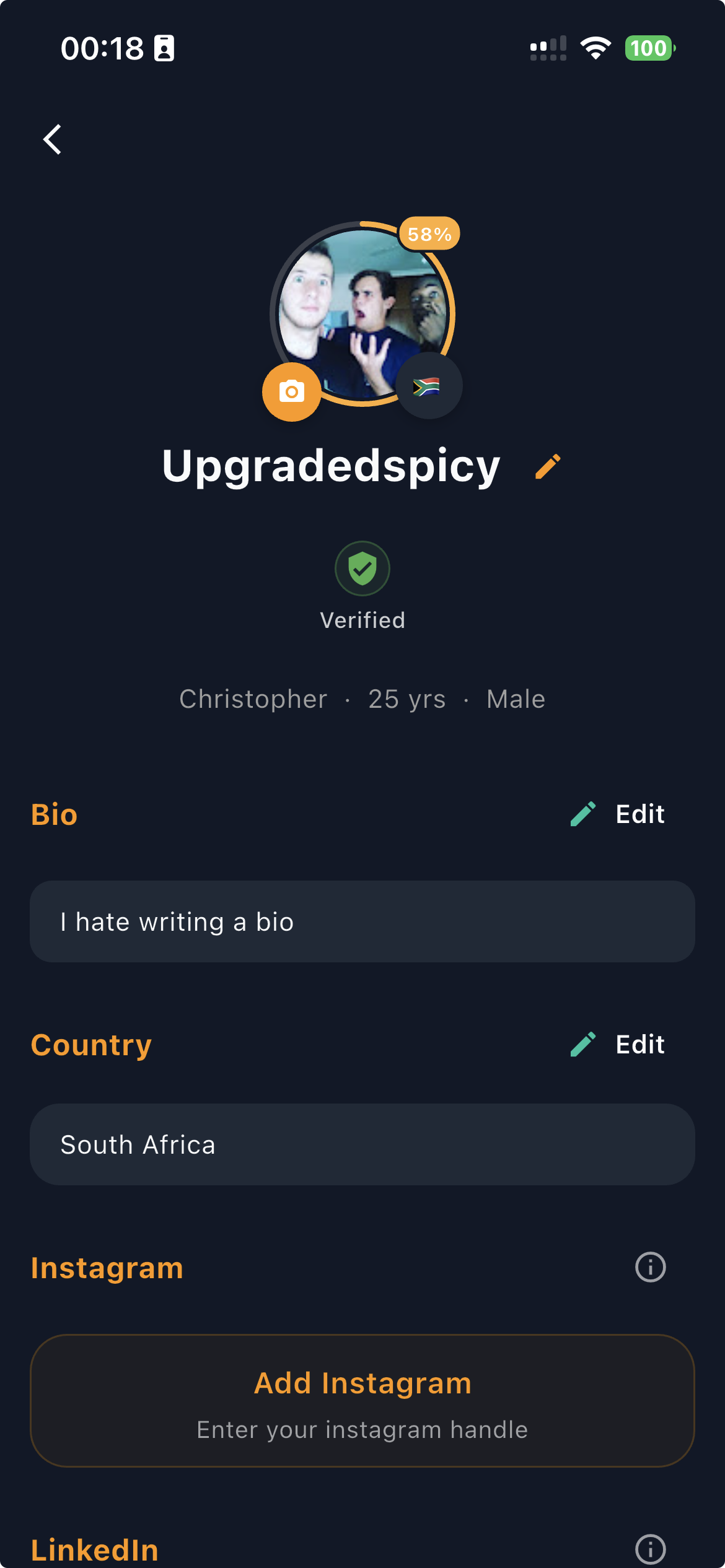Image resolution: width=725 pixels, height=1568 pixels.
Task: Tap the 58% profile completion badge
Action: (x=430, y=234)
